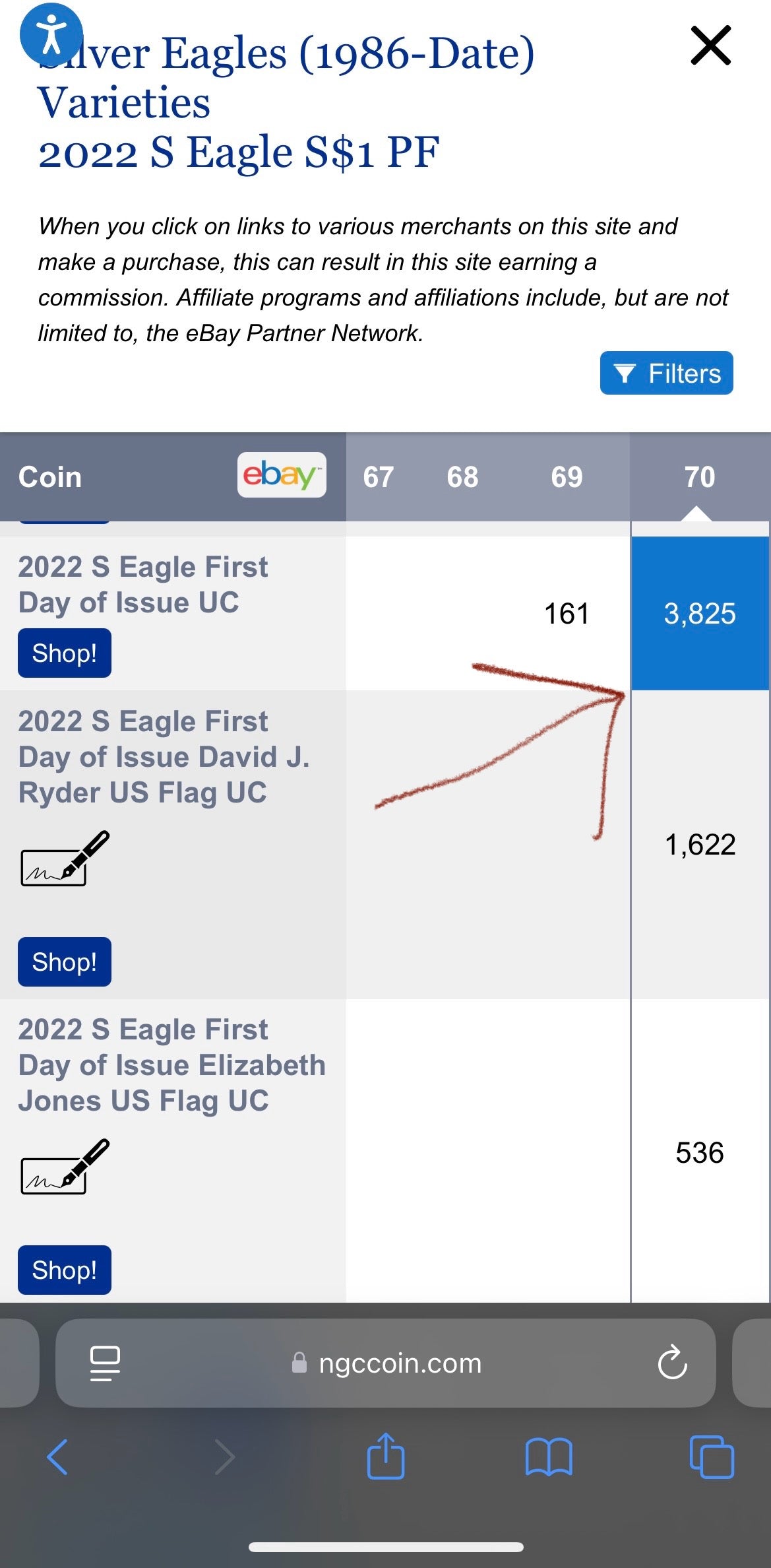Viewport: 771px width, 1568px height.
Task: Click the signature icon under David Ryder coin
Action: click(63, 858)
